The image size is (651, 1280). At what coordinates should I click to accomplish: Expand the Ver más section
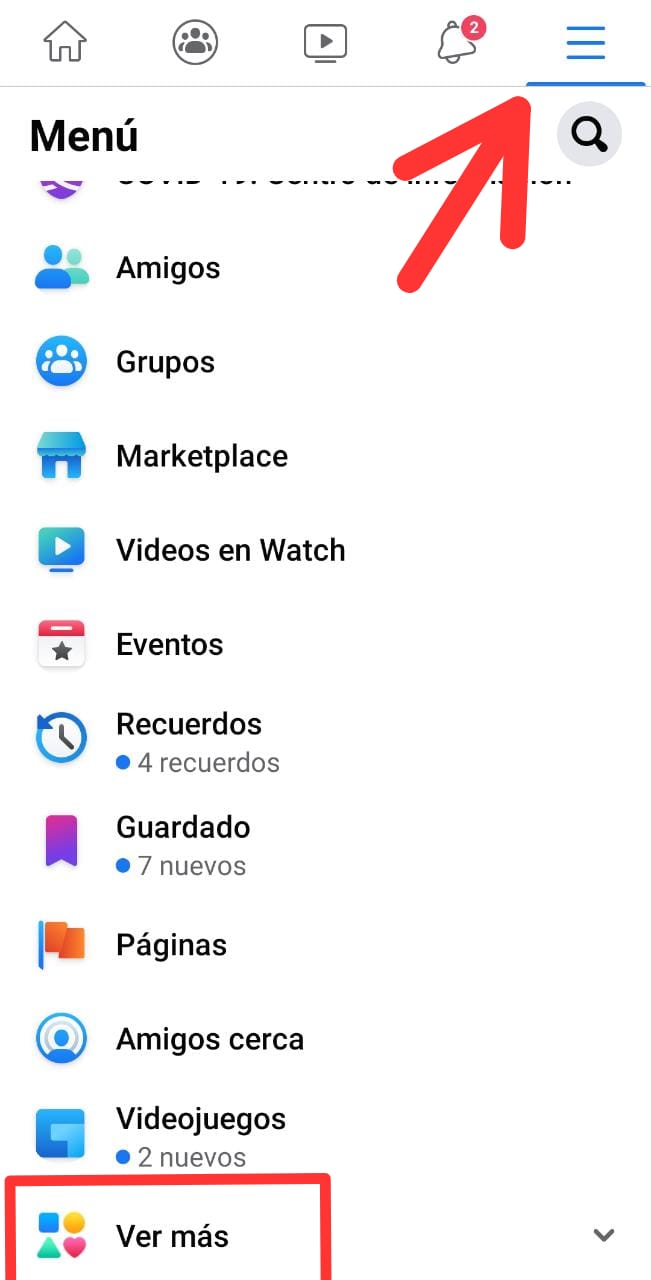[x=325, y=1235]
